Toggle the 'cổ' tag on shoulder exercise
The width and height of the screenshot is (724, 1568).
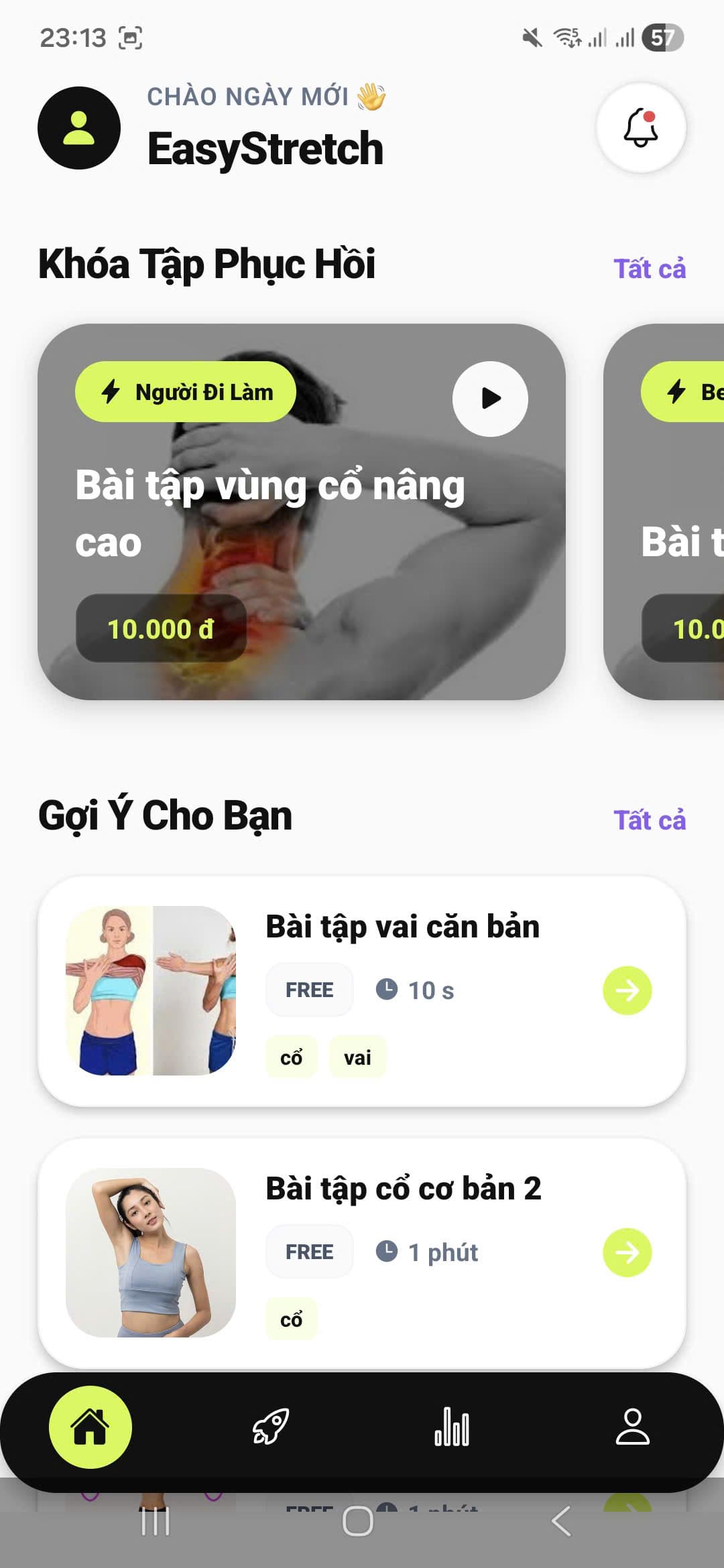point(291,1057)
